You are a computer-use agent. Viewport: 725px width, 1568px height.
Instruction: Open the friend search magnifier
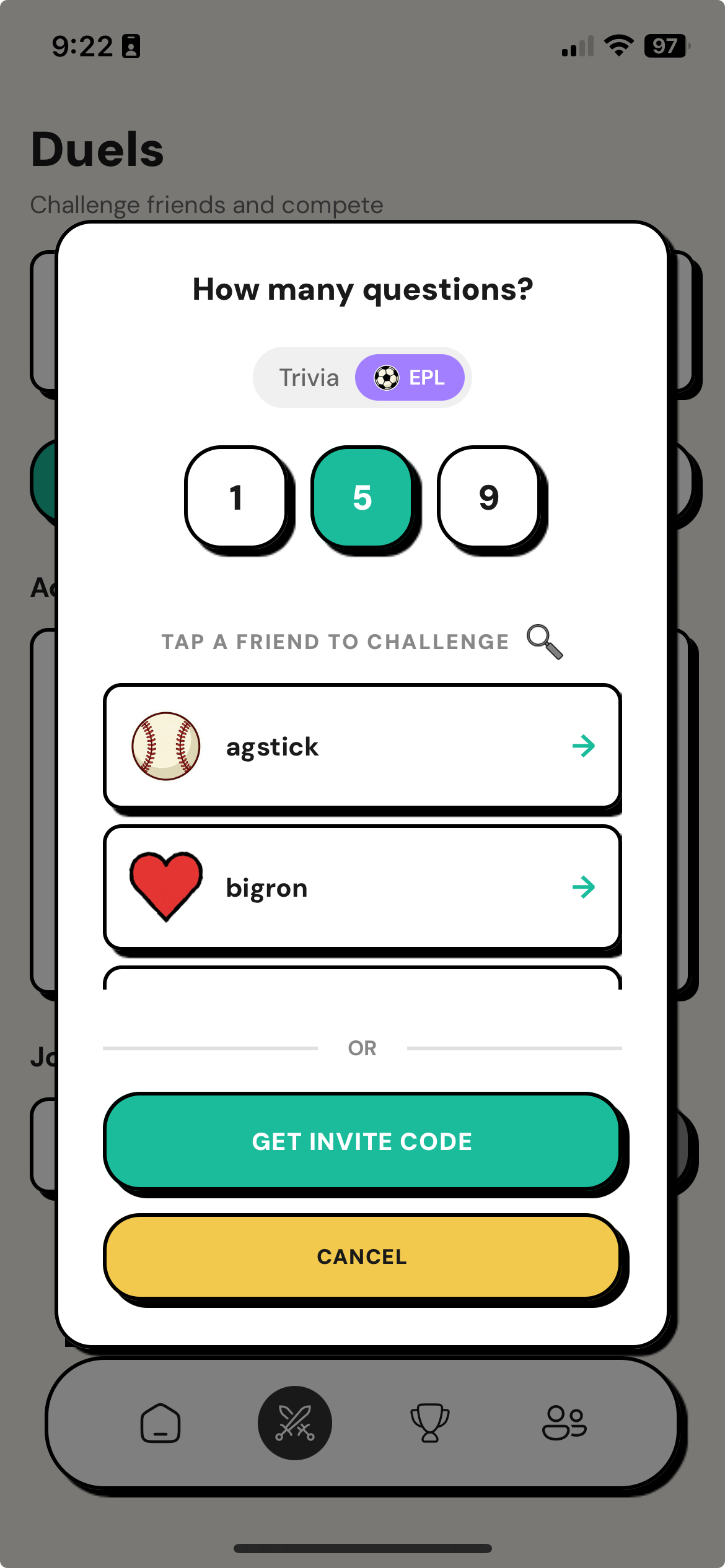[544, 642]
